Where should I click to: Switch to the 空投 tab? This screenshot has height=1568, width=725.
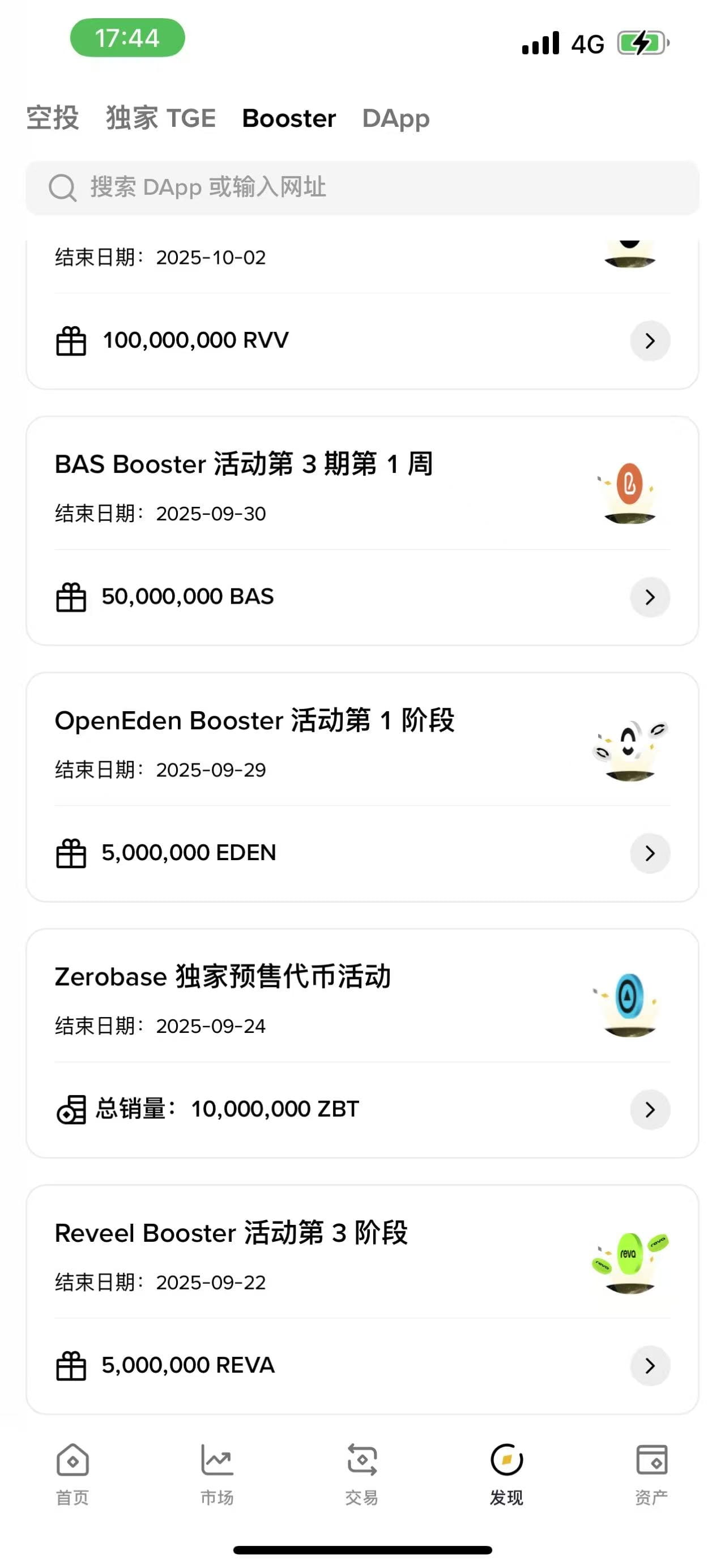[x=52, y=118]
